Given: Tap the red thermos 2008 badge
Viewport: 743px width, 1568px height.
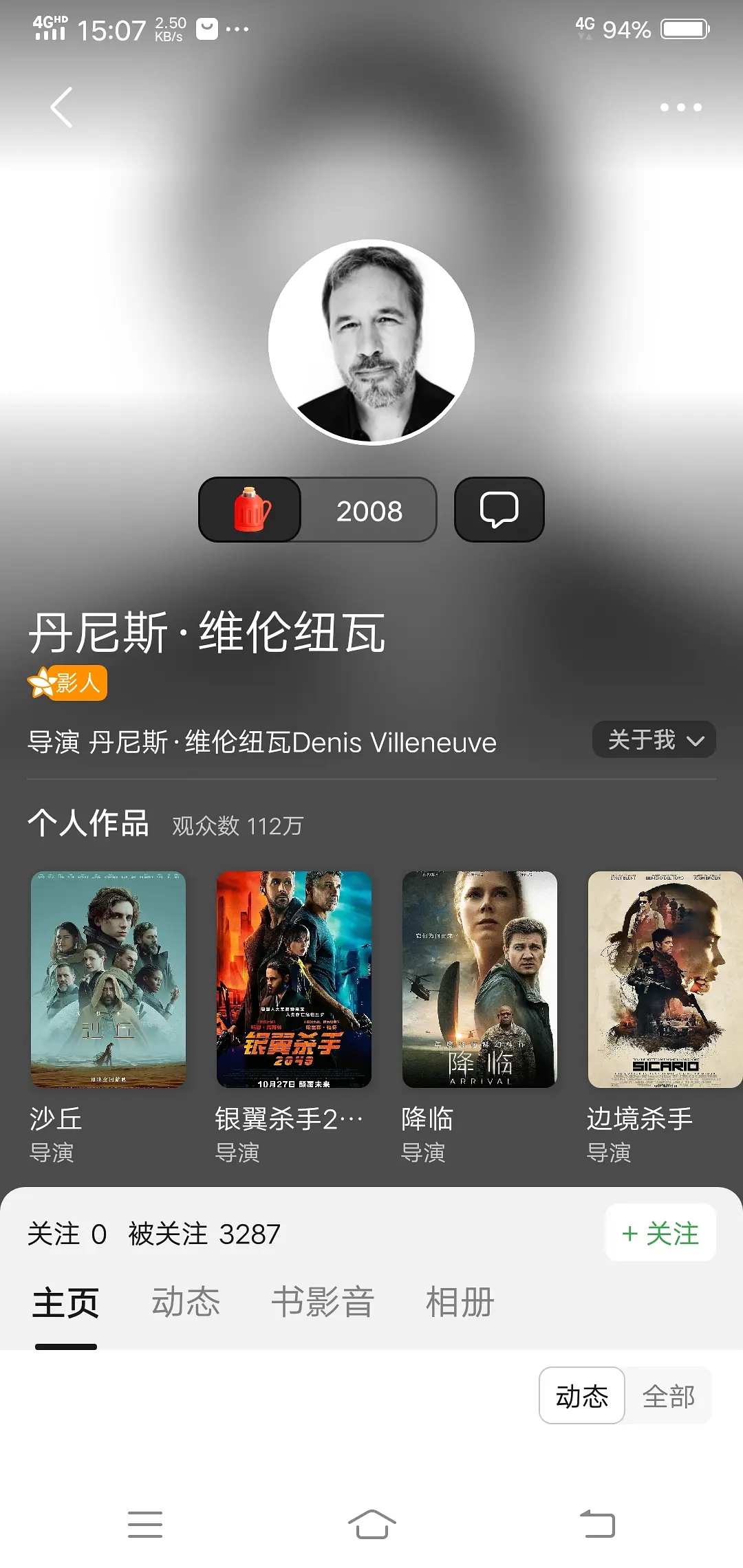Looking at the screenshot, I should (317, 510).
